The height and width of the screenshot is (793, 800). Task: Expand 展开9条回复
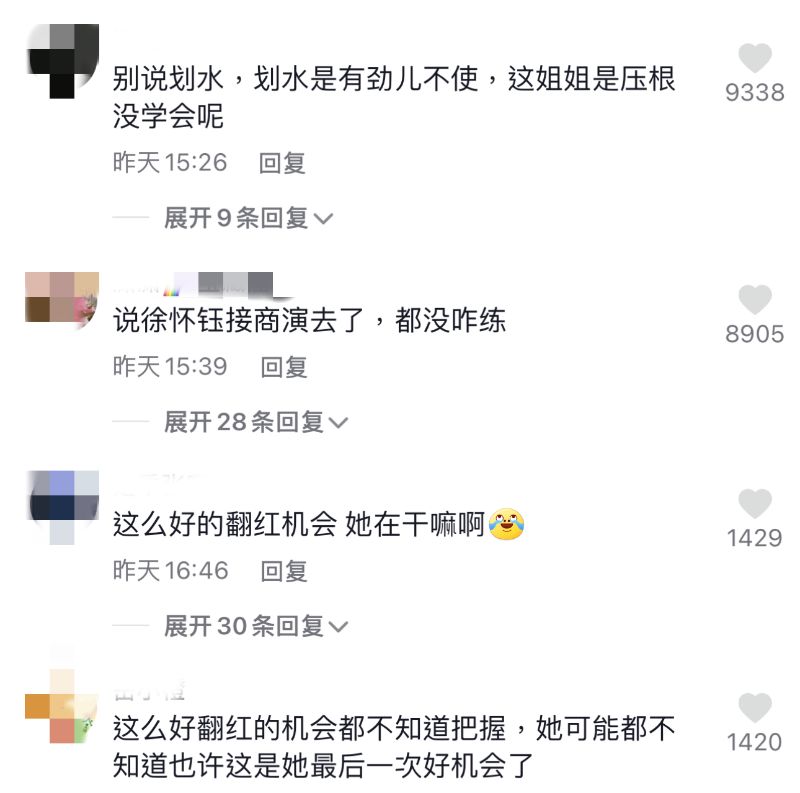[x=248, y=218]
